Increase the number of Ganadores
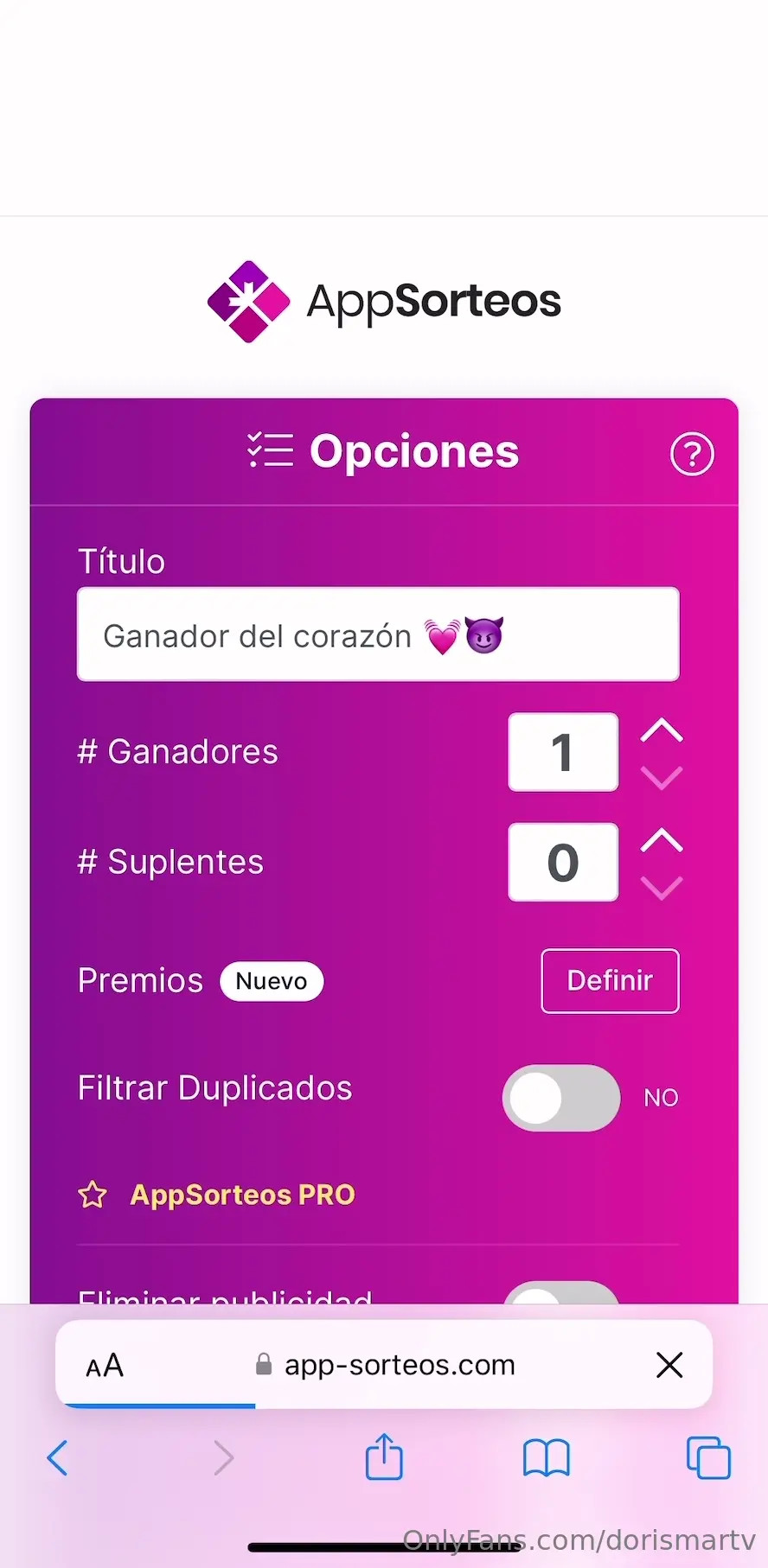 662,731
